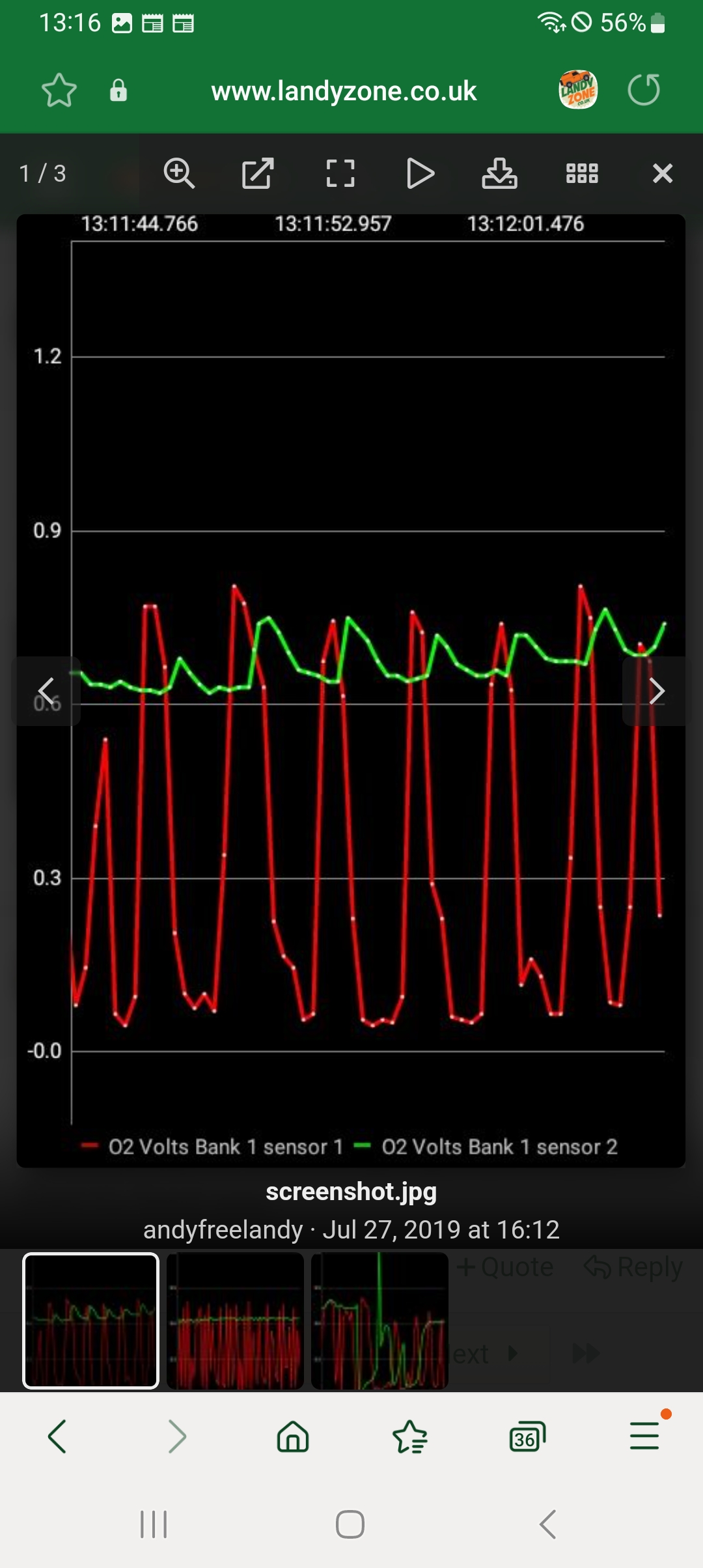Go to the previous image

pyautogui.click(x=46, y=691)
